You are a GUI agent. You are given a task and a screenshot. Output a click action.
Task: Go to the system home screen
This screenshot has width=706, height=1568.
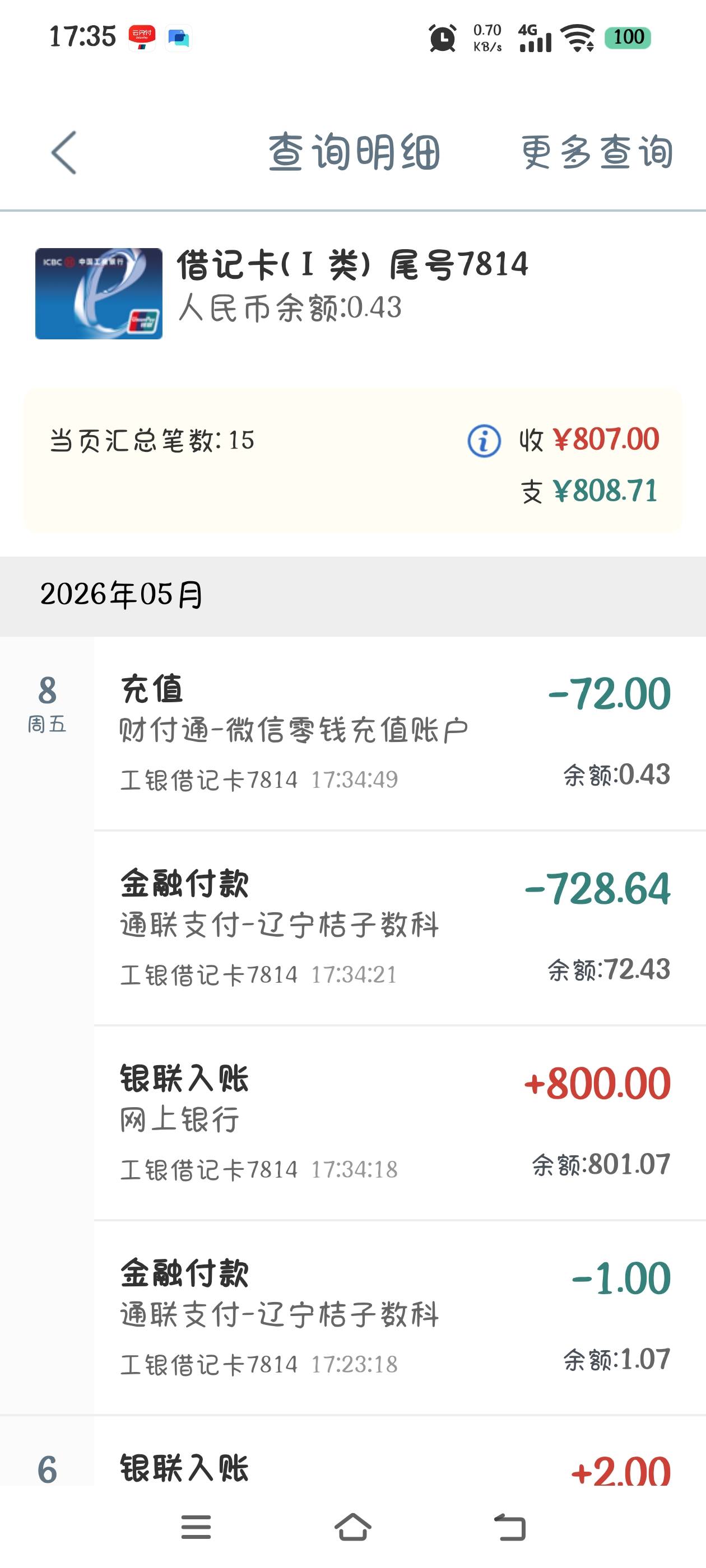(352, 1527)
